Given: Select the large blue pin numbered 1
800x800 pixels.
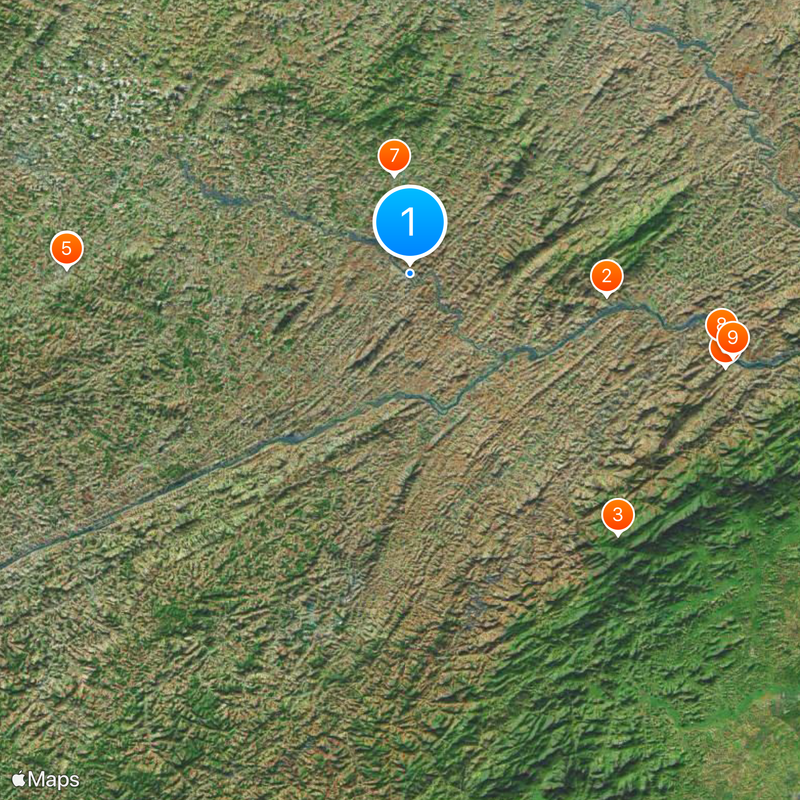Looking at the screenshot, I should point(409,221).
